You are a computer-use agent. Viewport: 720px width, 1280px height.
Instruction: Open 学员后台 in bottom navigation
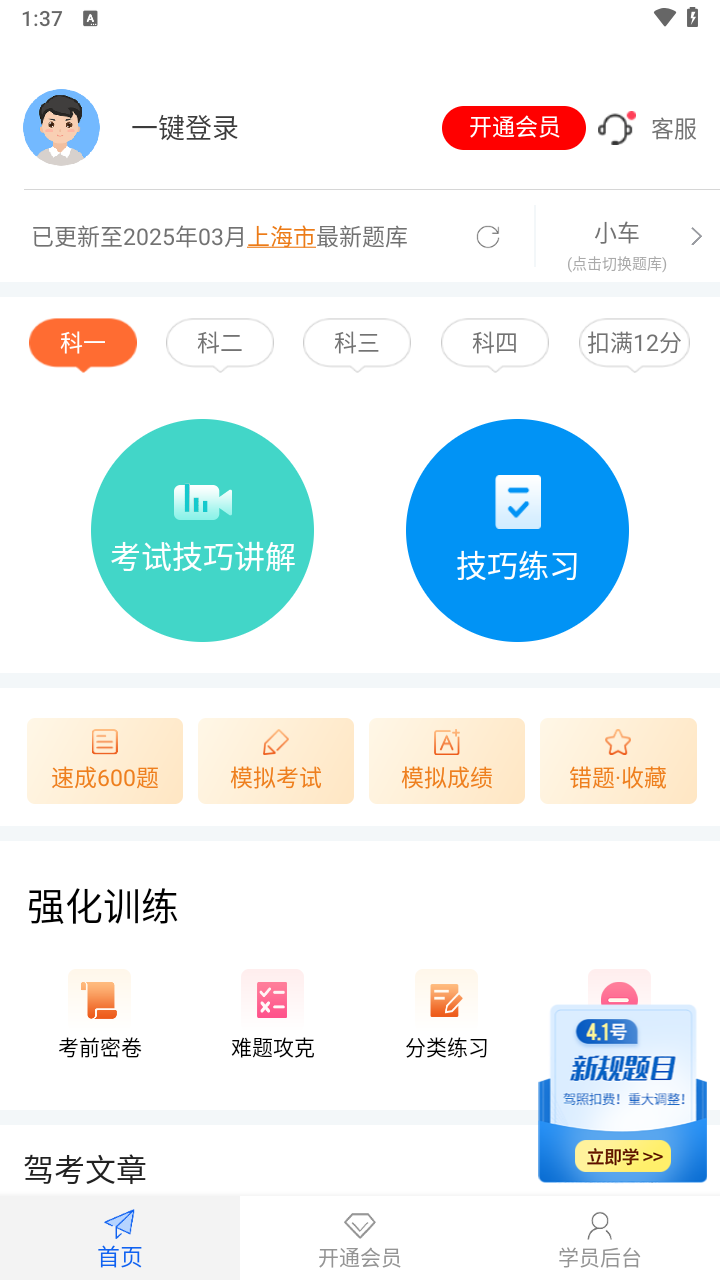click(598, 1237)
